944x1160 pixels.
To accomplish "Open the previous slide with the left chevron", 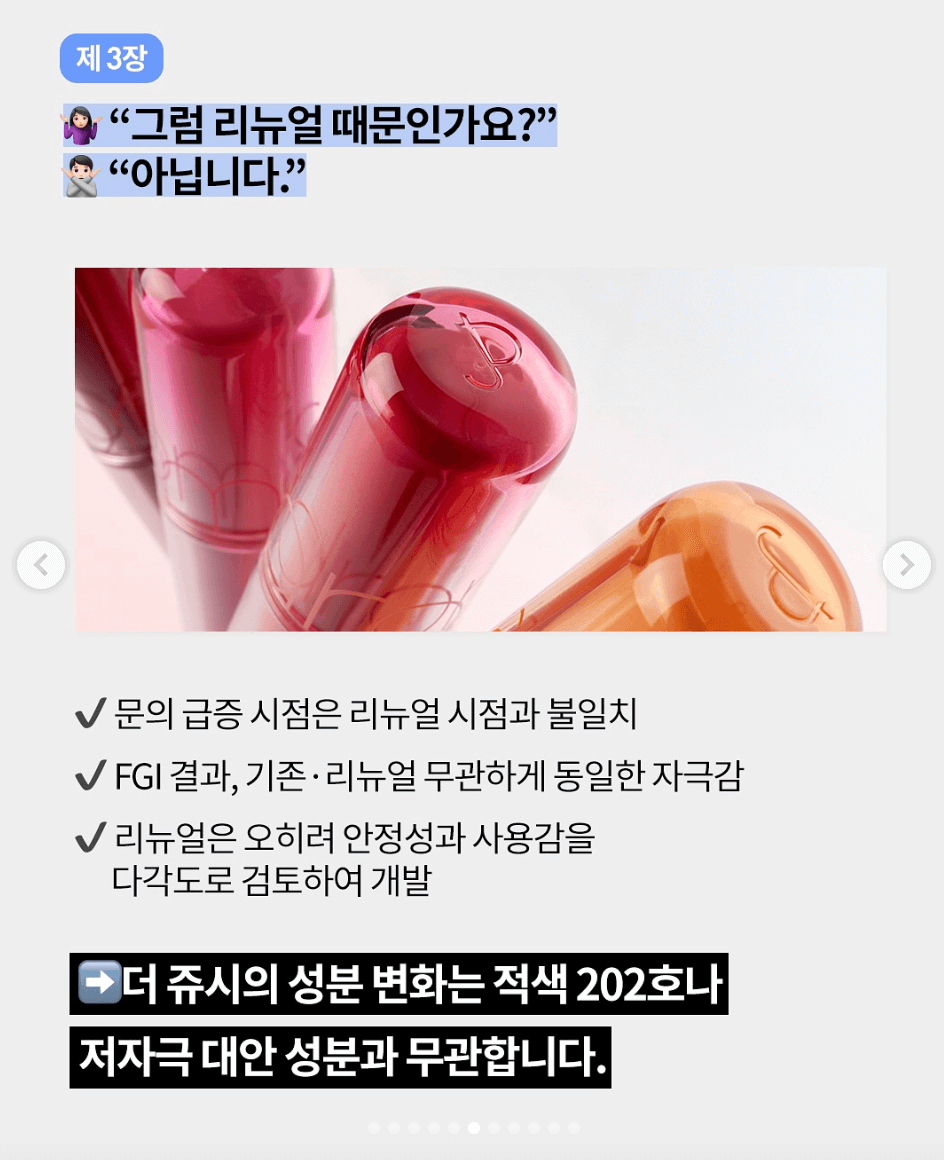I will [40, 565].
